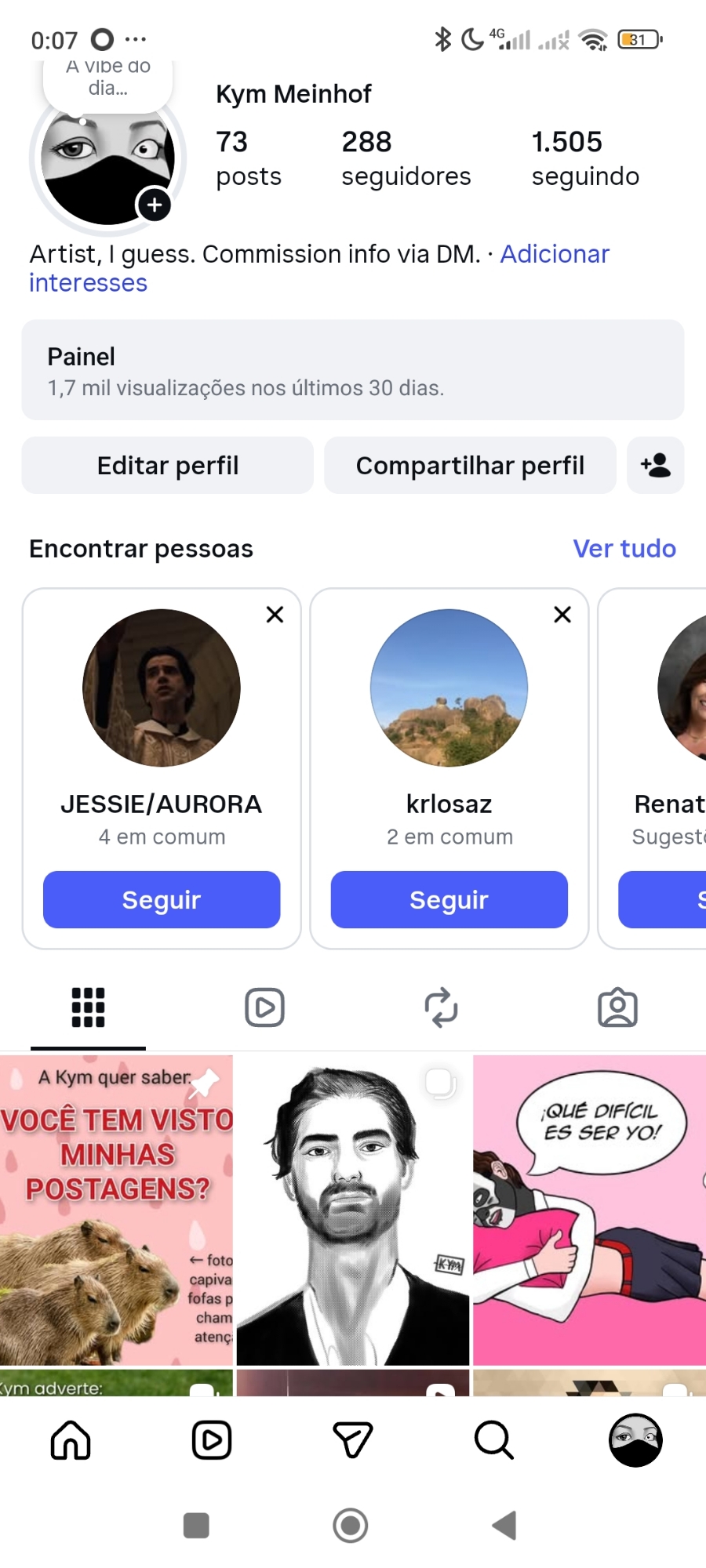The height and width of the screenshot is (1568, 706).
Task: Follow JESSIE/AURORA with Seguir
Action: coord(162,900)
